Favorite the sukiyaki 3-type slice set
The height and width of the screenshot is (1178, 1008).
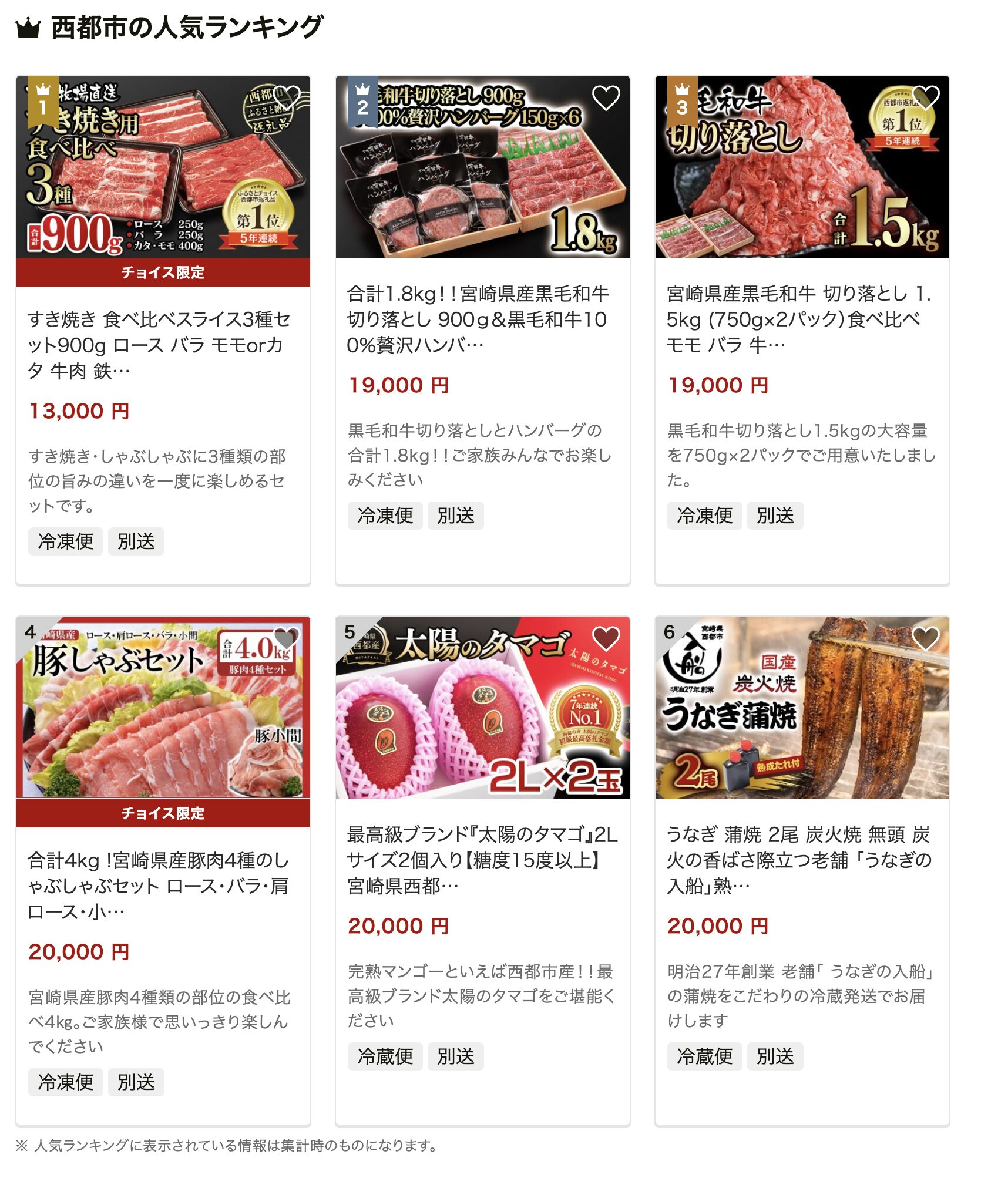(286, 98)
